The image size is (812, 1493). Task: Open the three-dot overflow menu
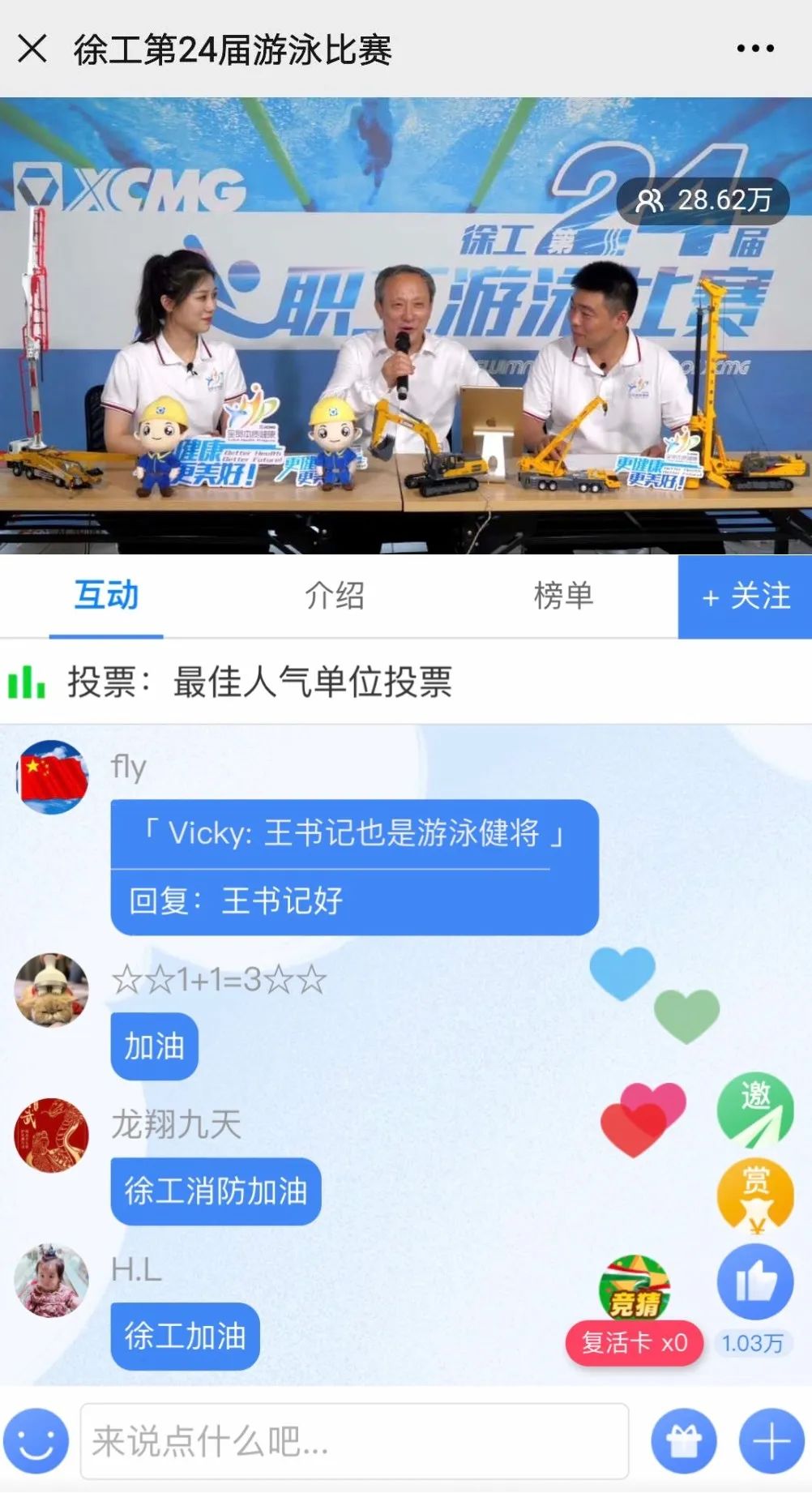click(x=754, y=49)
